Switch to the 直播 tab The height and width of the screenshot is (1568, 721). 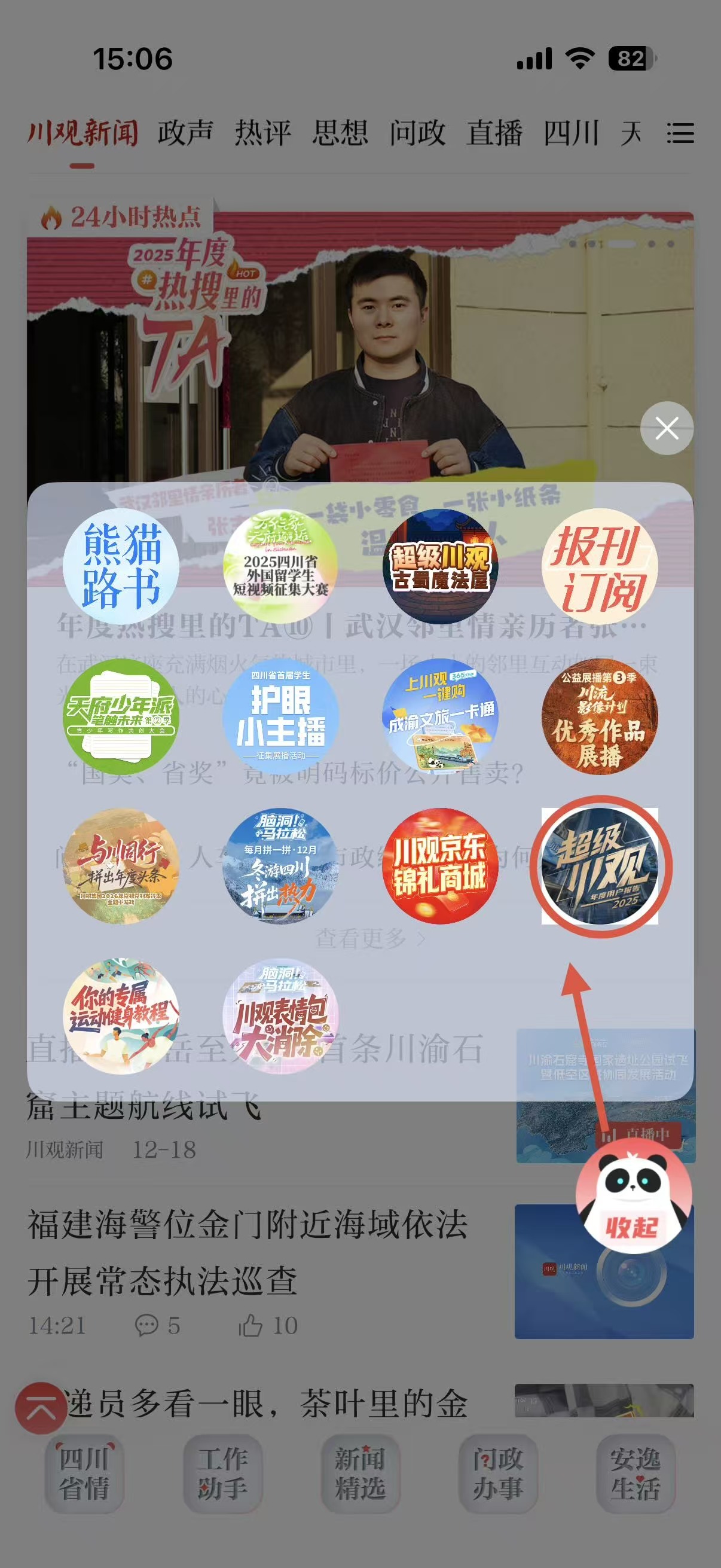(x=494, y=133)
